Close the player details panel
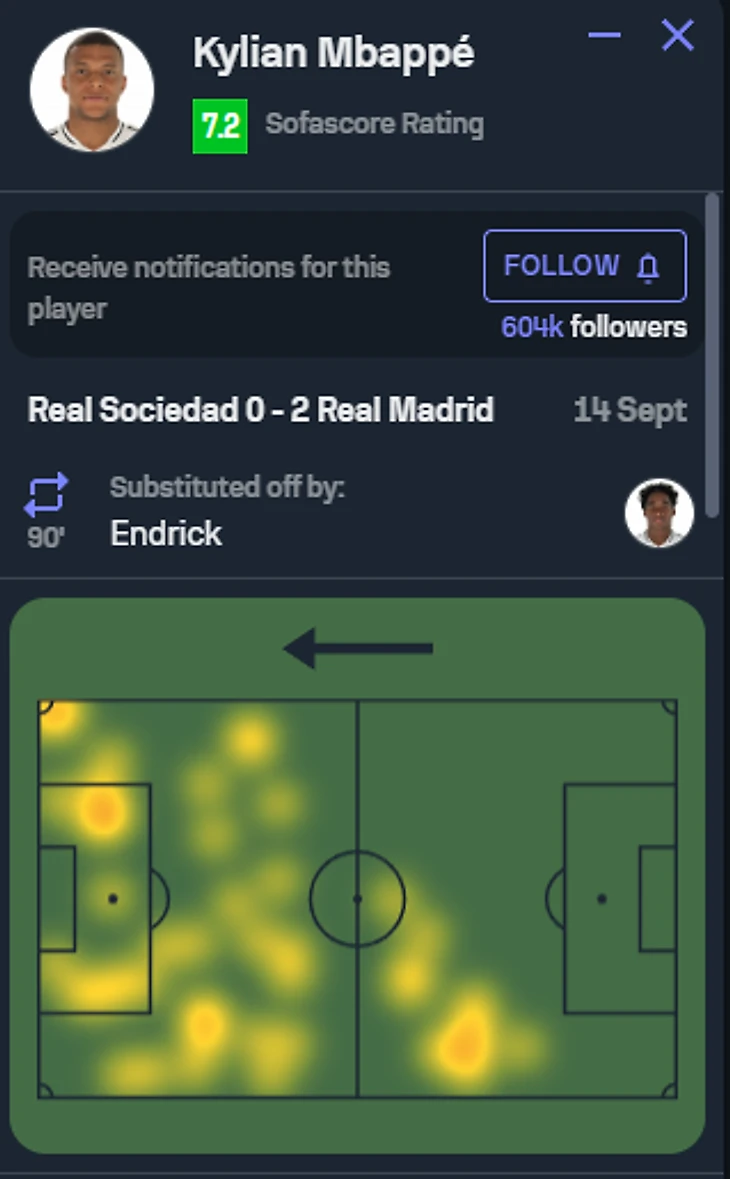The image size is (730, 1179). [677, 36]
